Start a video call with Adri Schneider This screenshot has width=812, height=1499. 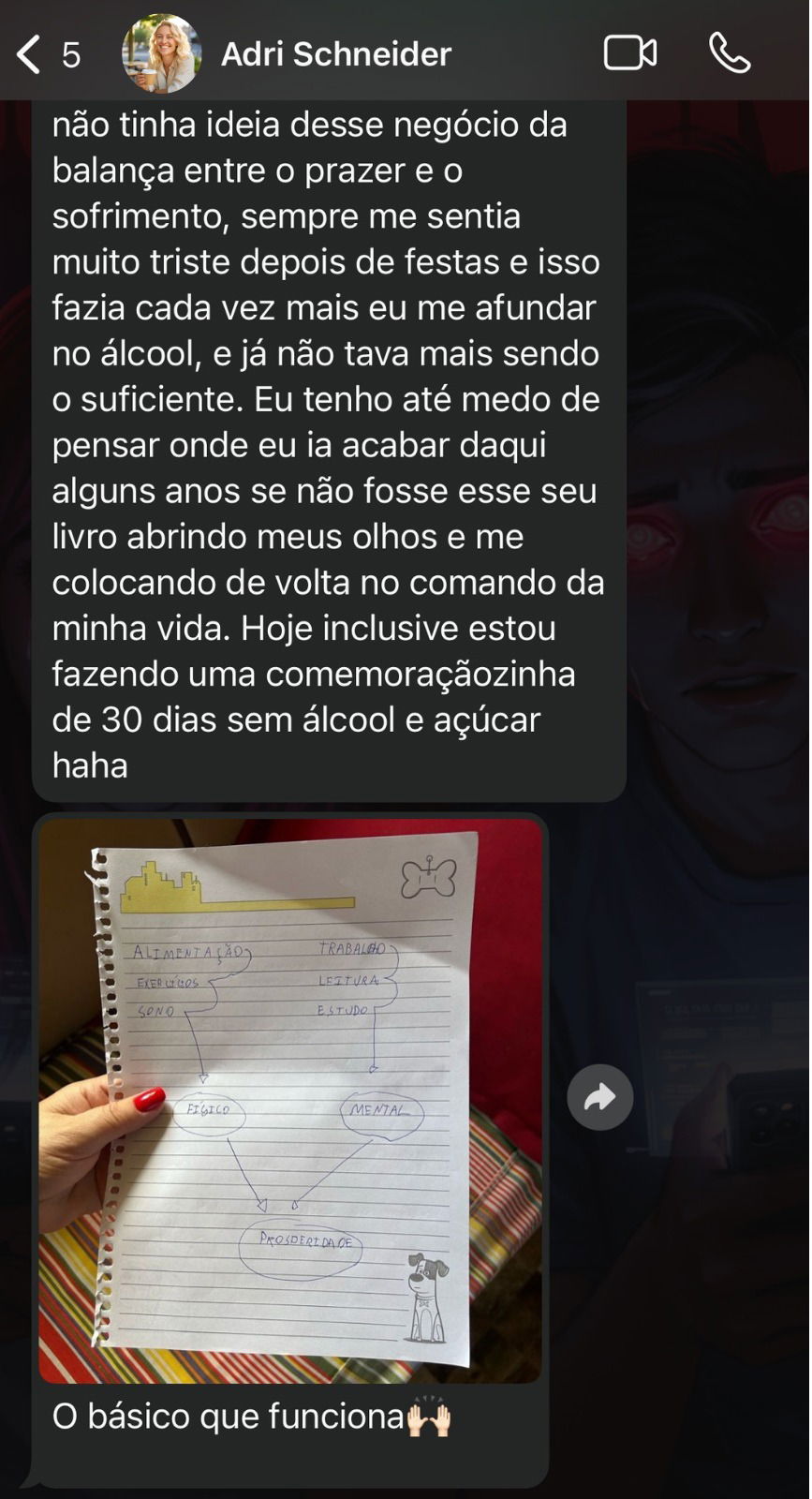pyautogui.click(x=629, y=53)
